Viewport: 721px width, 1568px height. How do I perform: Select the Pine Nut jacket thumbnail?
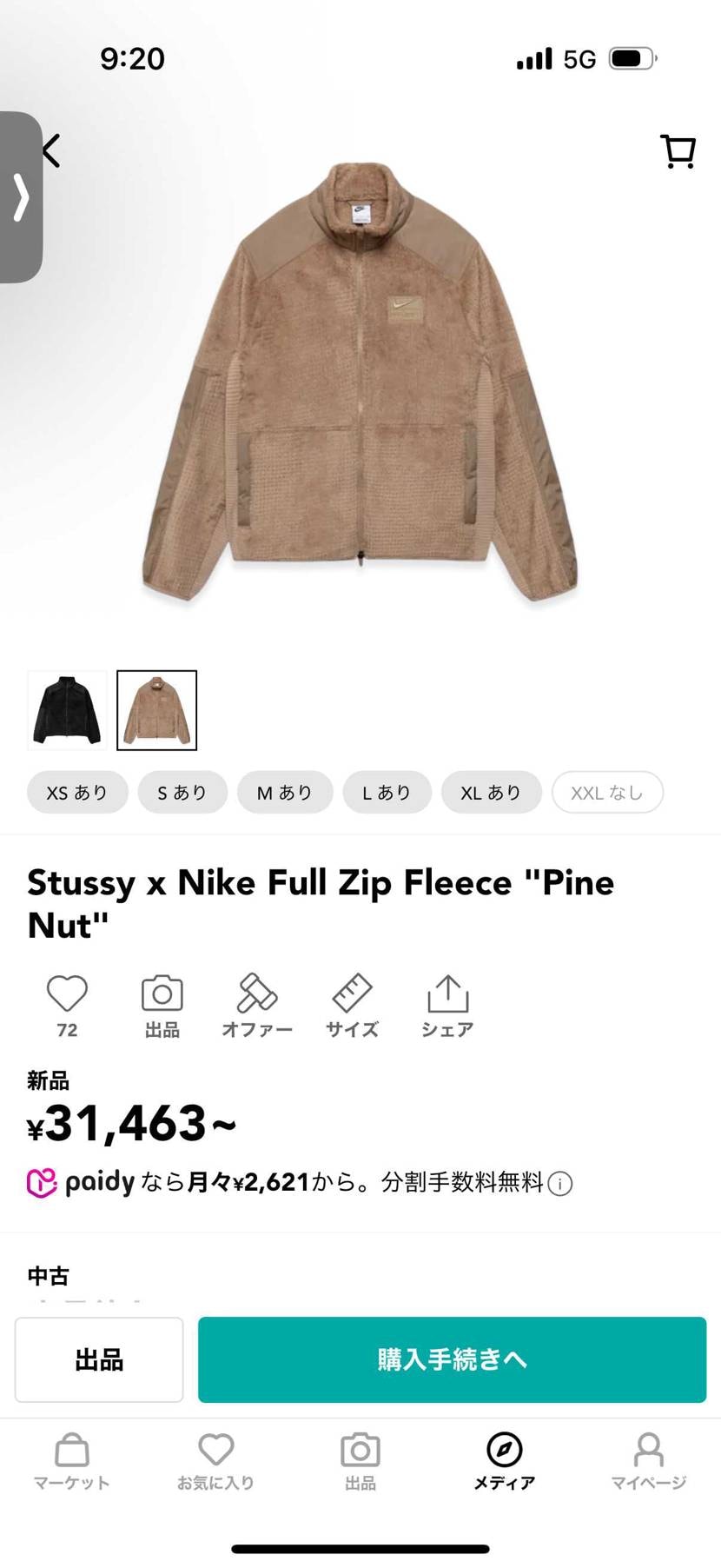(157, 710)
